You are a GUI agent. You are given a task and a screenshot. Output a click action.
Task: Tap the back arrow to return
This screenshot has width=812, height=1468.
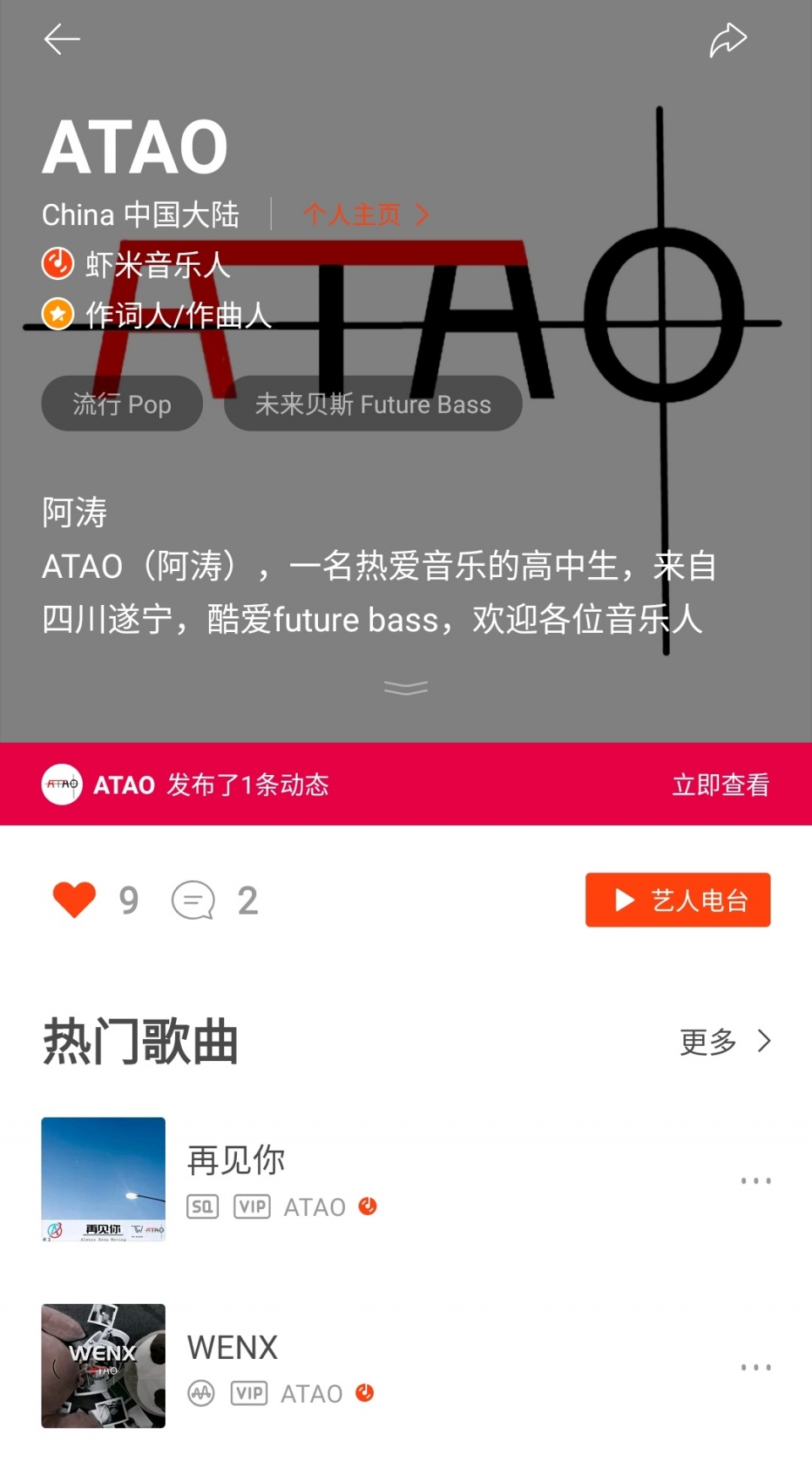point(62,39)
